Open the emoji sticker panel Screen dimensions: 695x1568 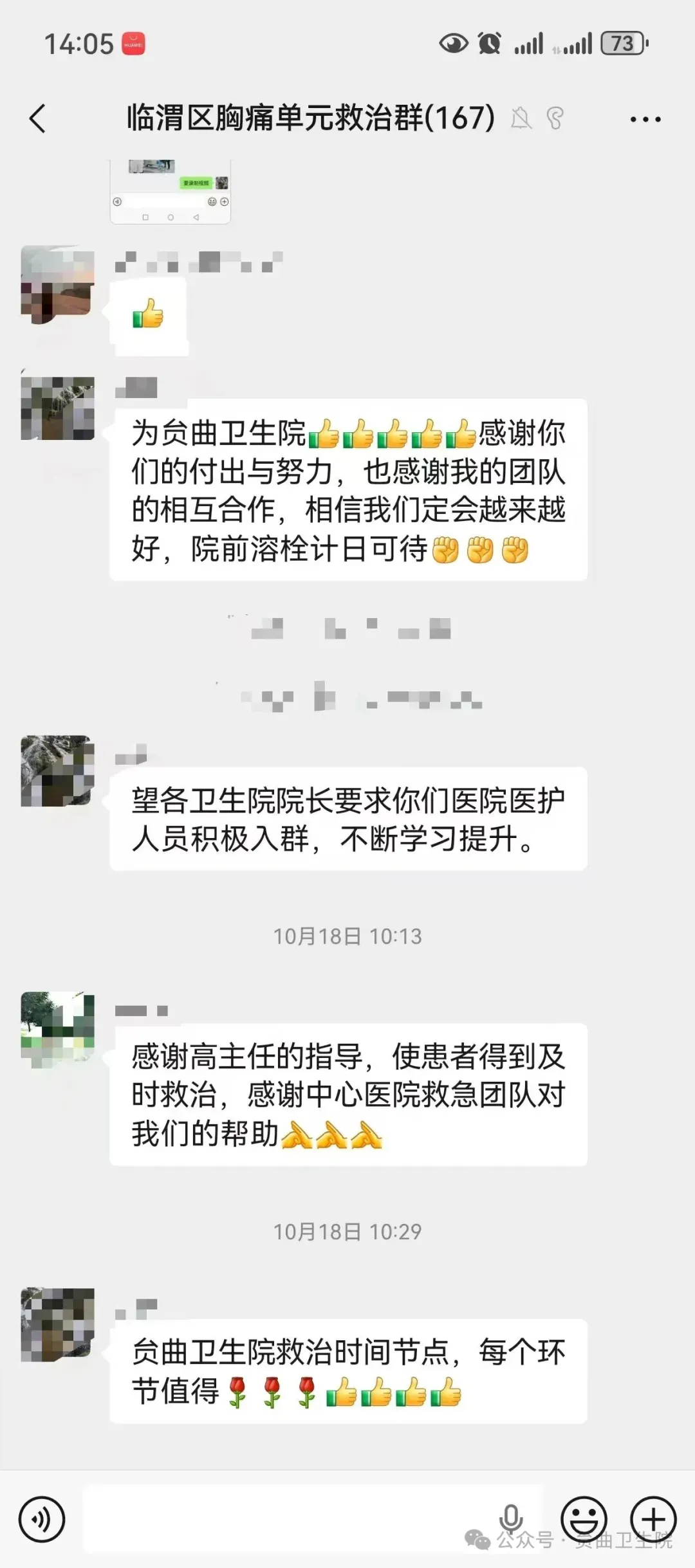(x=584, y=1519)
